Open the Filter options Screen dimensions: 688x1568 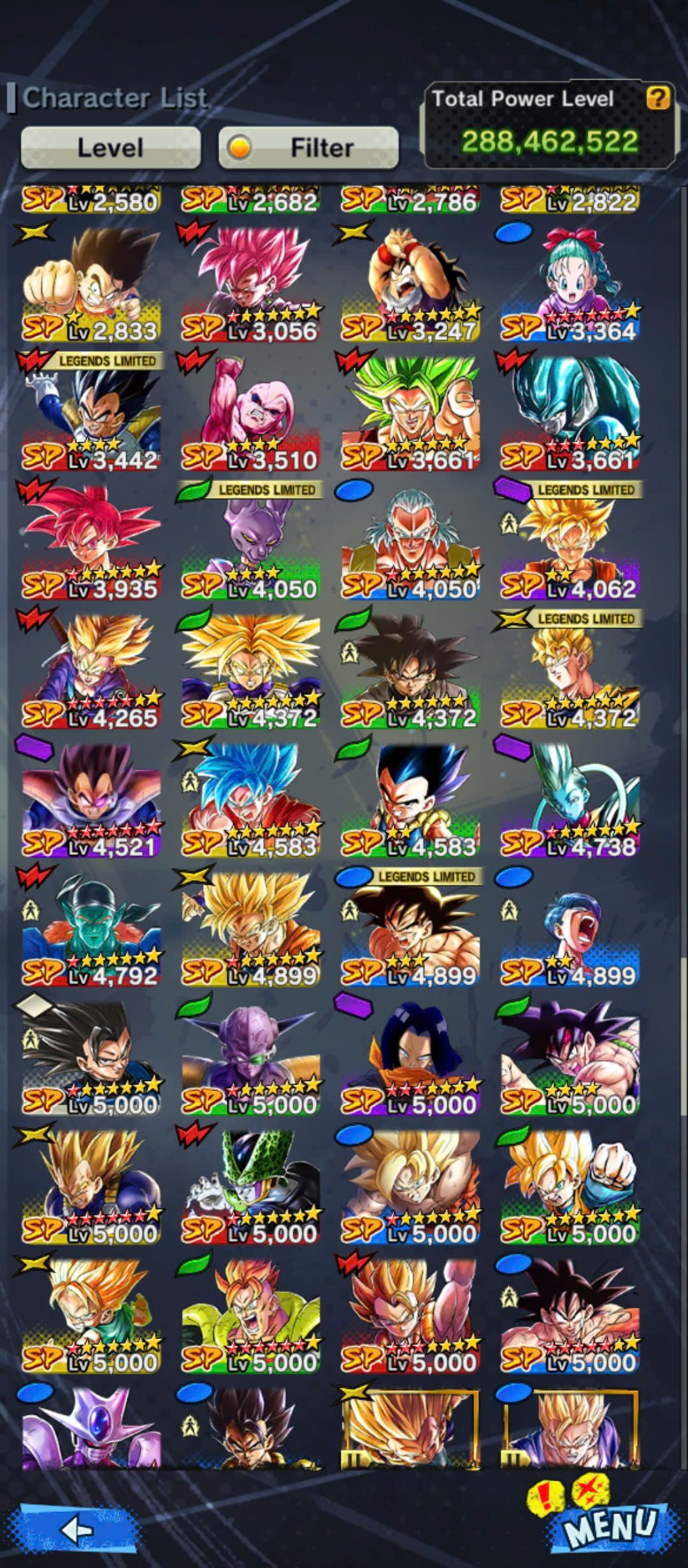click(x=308, y=148)
